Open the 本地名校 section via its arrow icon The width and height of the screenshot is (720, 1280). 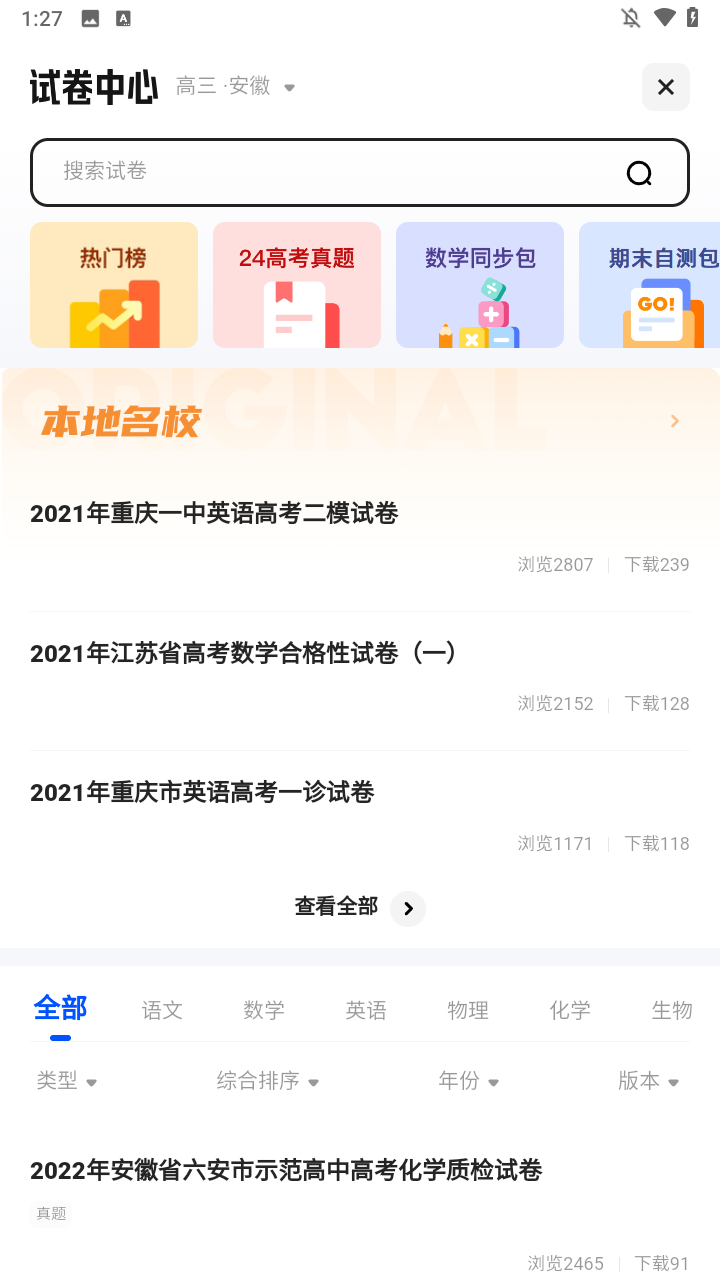coord(674,421)
